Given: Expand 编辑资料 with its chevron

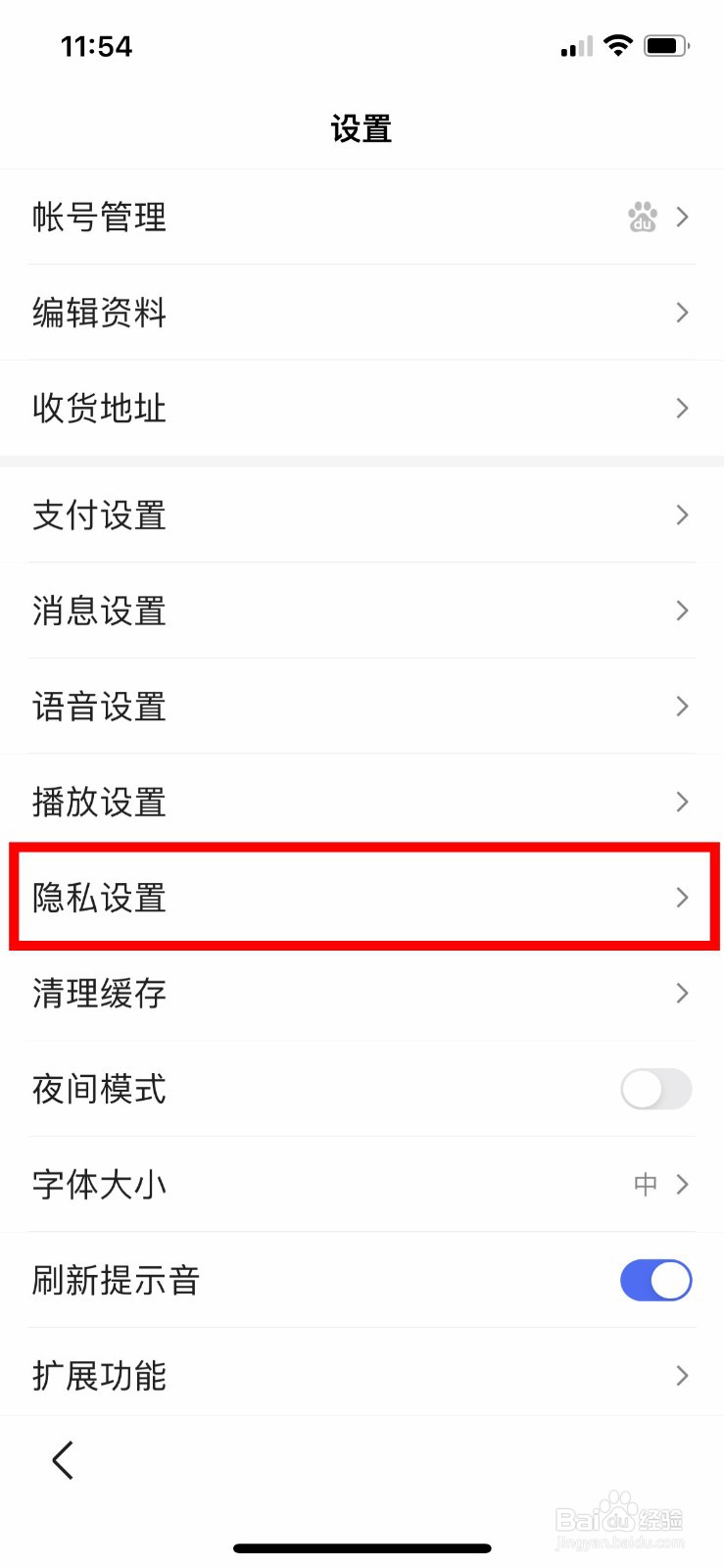Looking at the screenshot, I should point(682,312).
